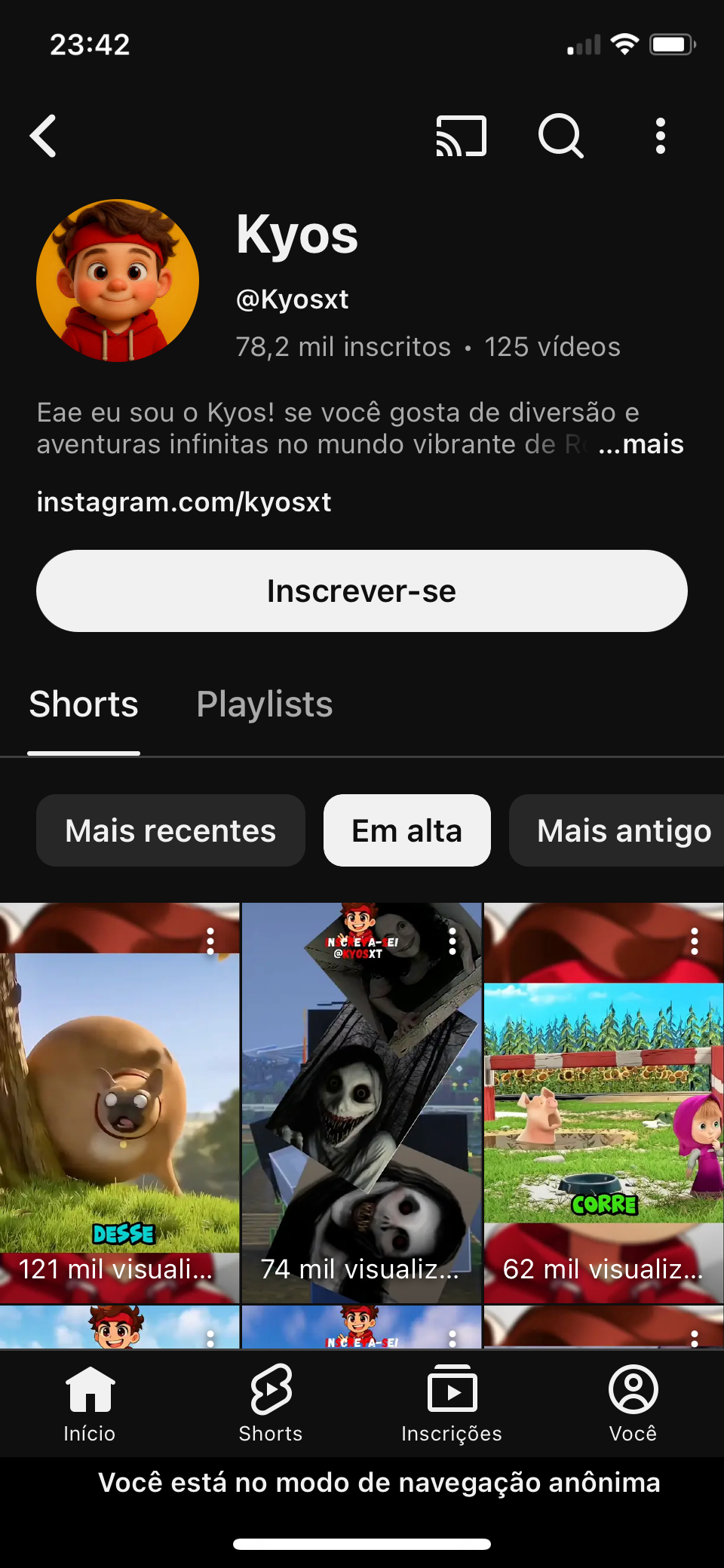Open the instagram.com/kyosxt link
This screenshot has width=724, height=1568.
point(184,502)
